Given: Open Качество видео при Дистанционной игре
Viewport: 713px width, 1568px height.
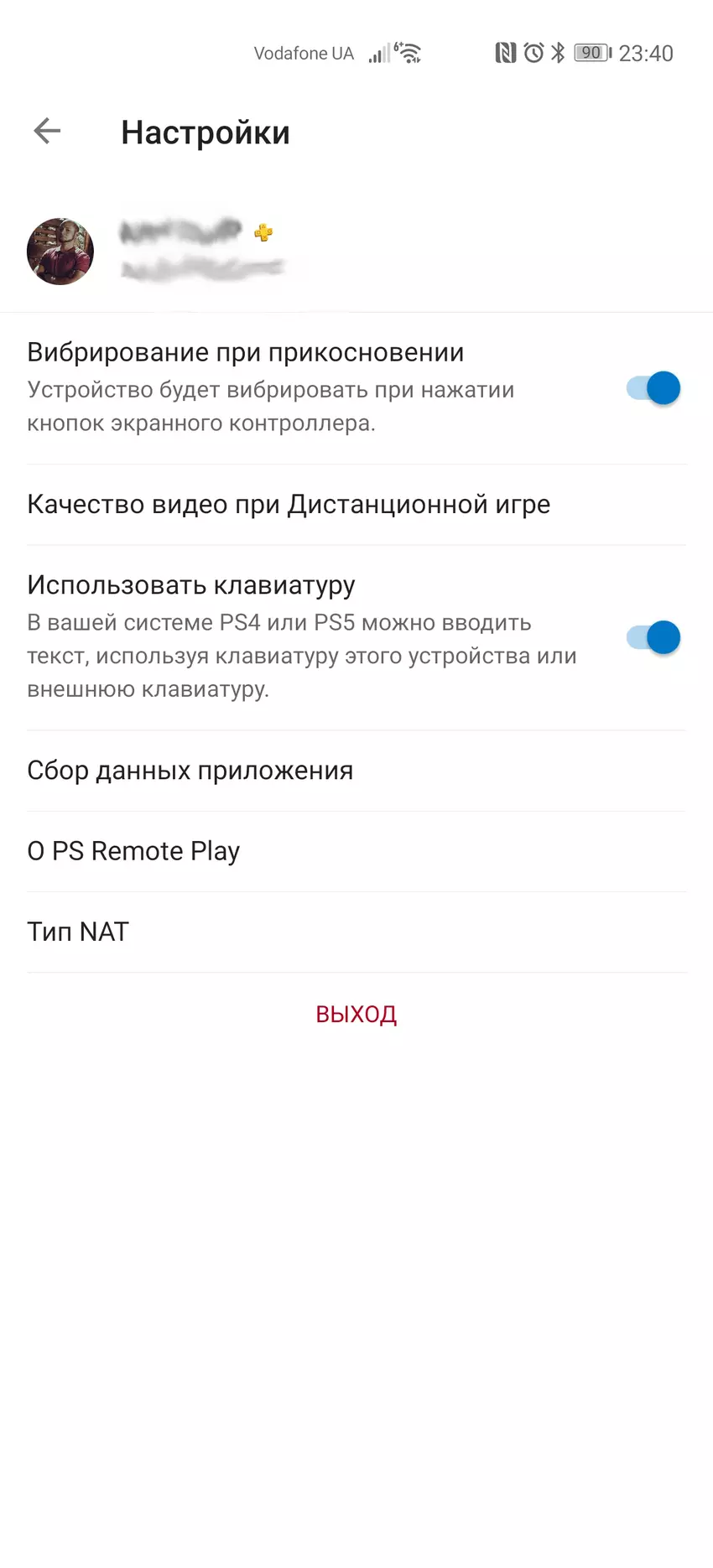Looking at the screenshot, I should [x=289, y=505].
